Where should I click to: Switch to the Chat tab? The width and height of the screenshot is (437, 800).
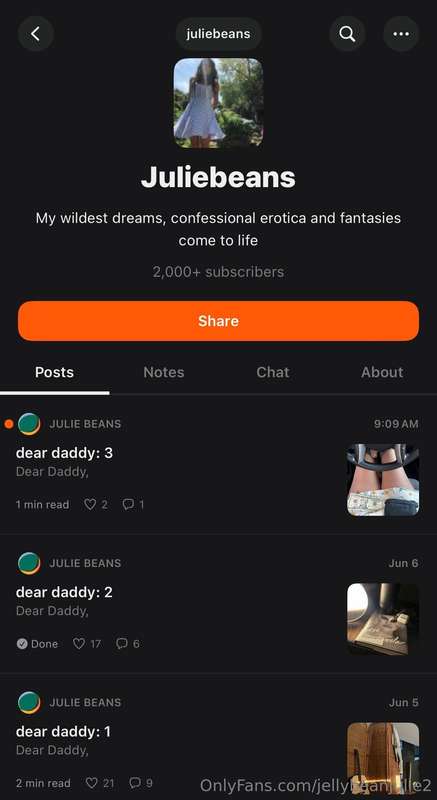[x=273, y=372]
